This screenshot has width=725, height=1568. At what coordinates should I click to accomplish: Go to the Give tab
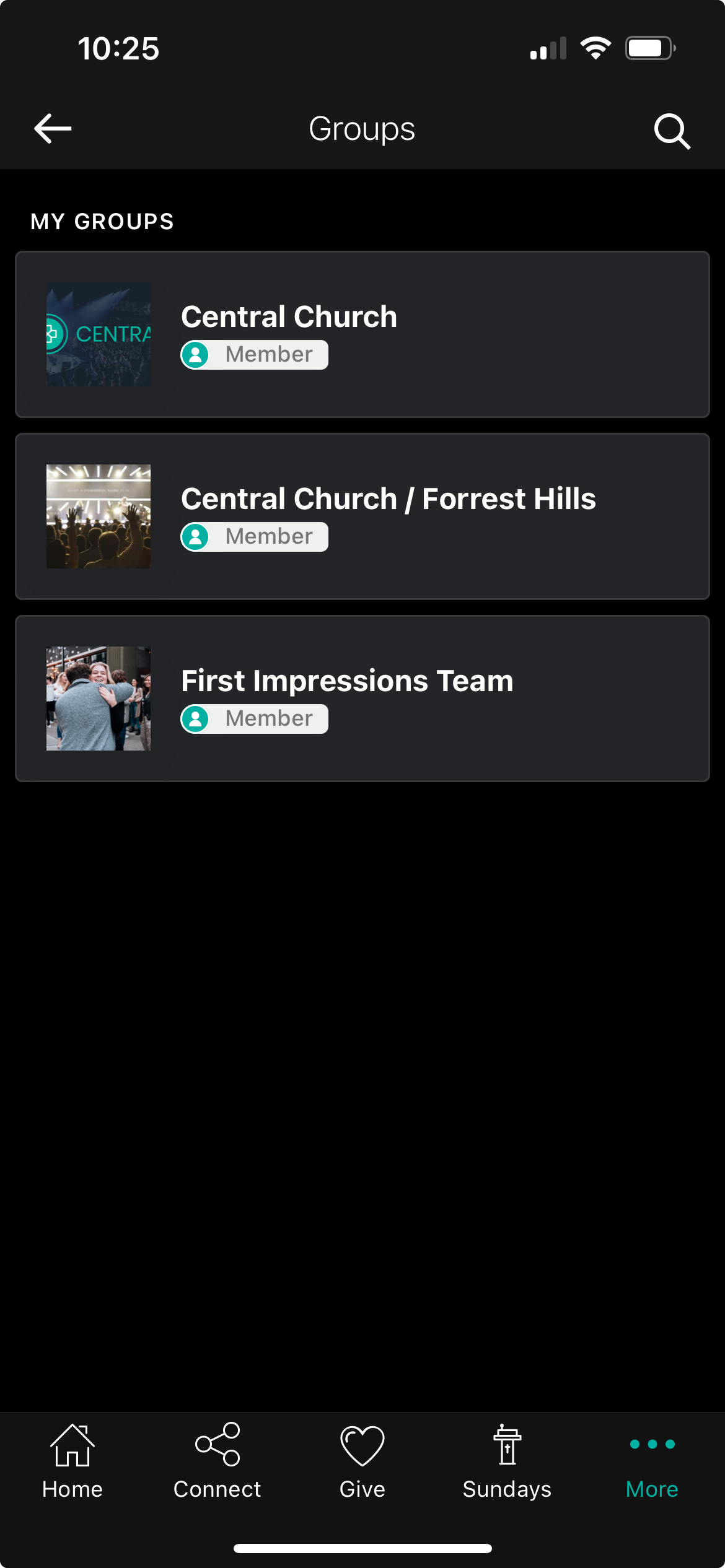tap(362, 1460)
